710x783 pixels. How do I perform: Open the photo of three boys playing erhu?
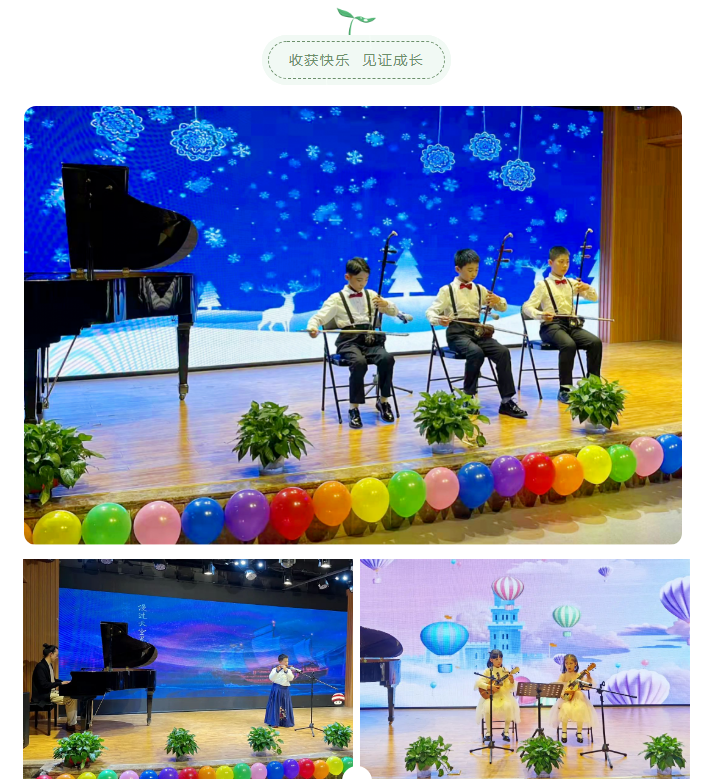pos(353,325)
